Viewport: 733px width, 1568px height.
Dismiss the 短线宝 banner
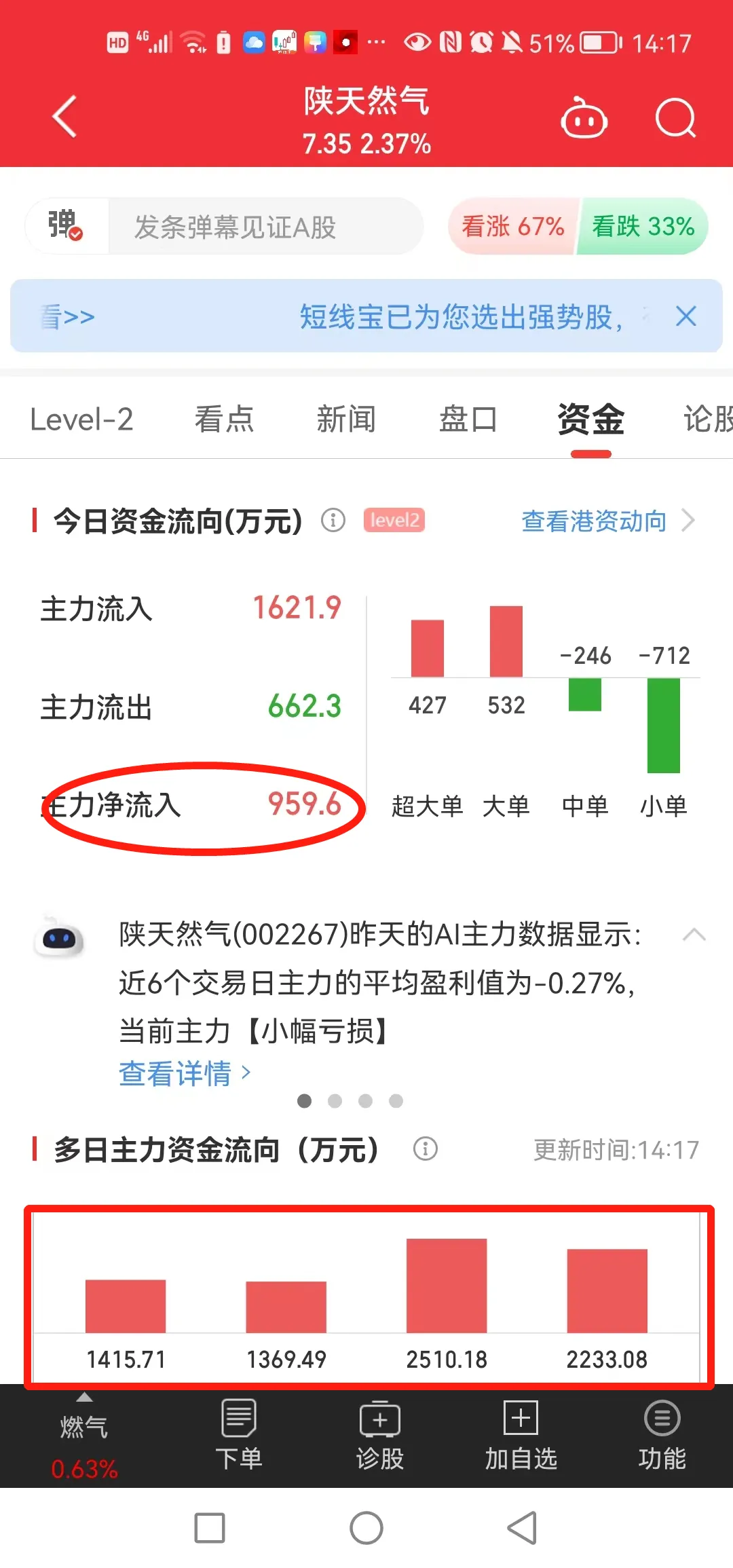click(686, 316)
